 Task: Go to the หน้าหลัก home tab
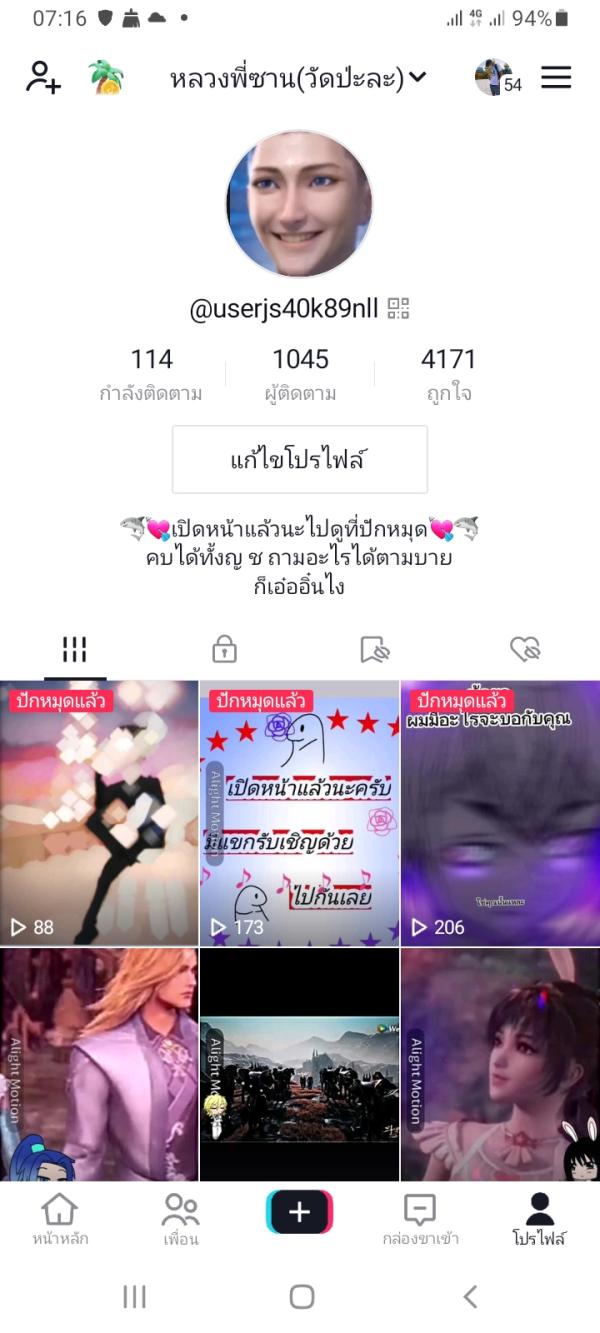click(60, 1220)
